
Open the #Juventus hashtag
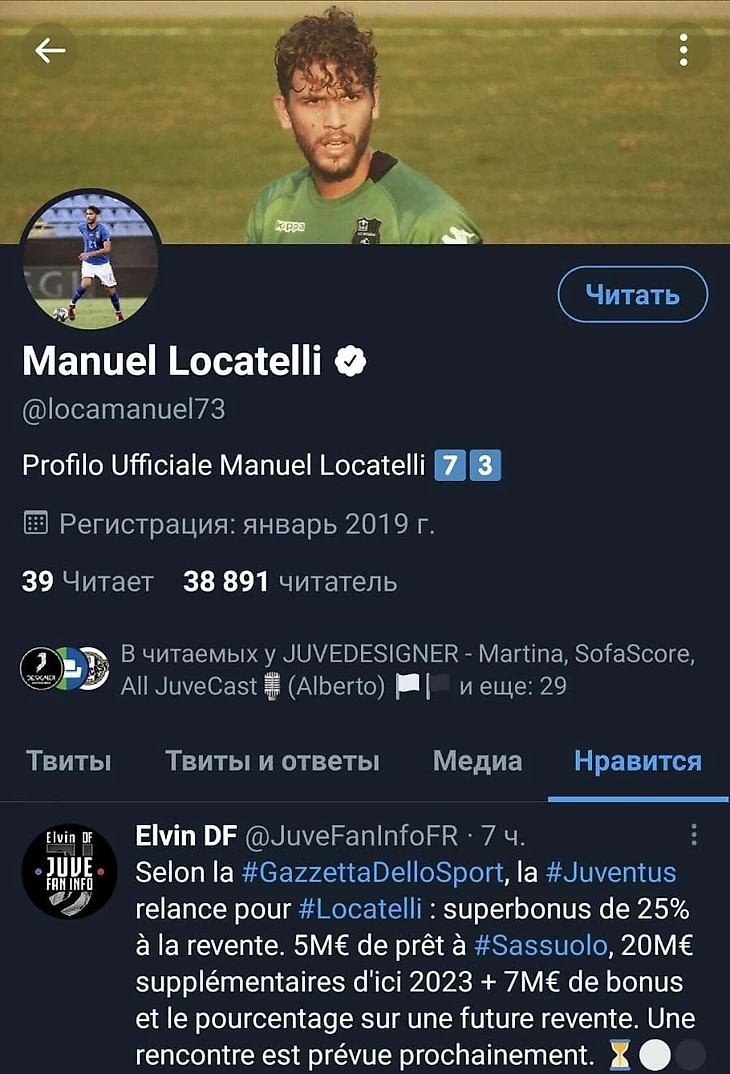[x=611, y=872]
